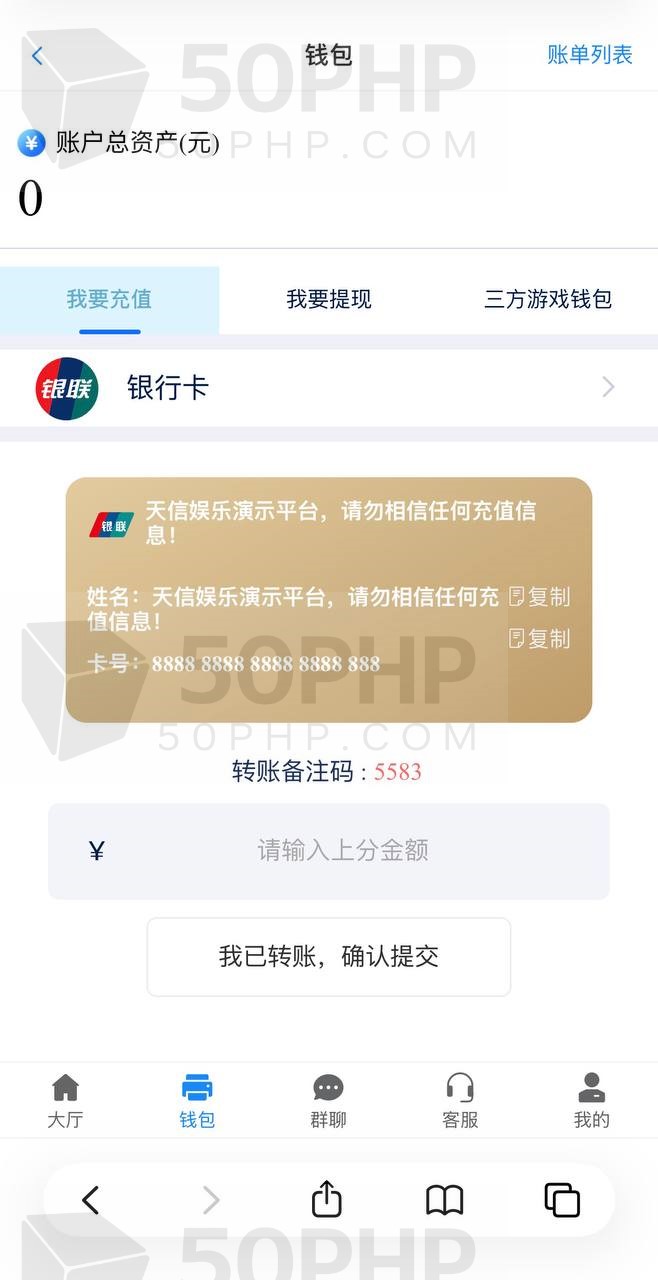Open the 账单列表 bill list
The height and width of the screenshot is (1280, 658).
coord(590,55)
